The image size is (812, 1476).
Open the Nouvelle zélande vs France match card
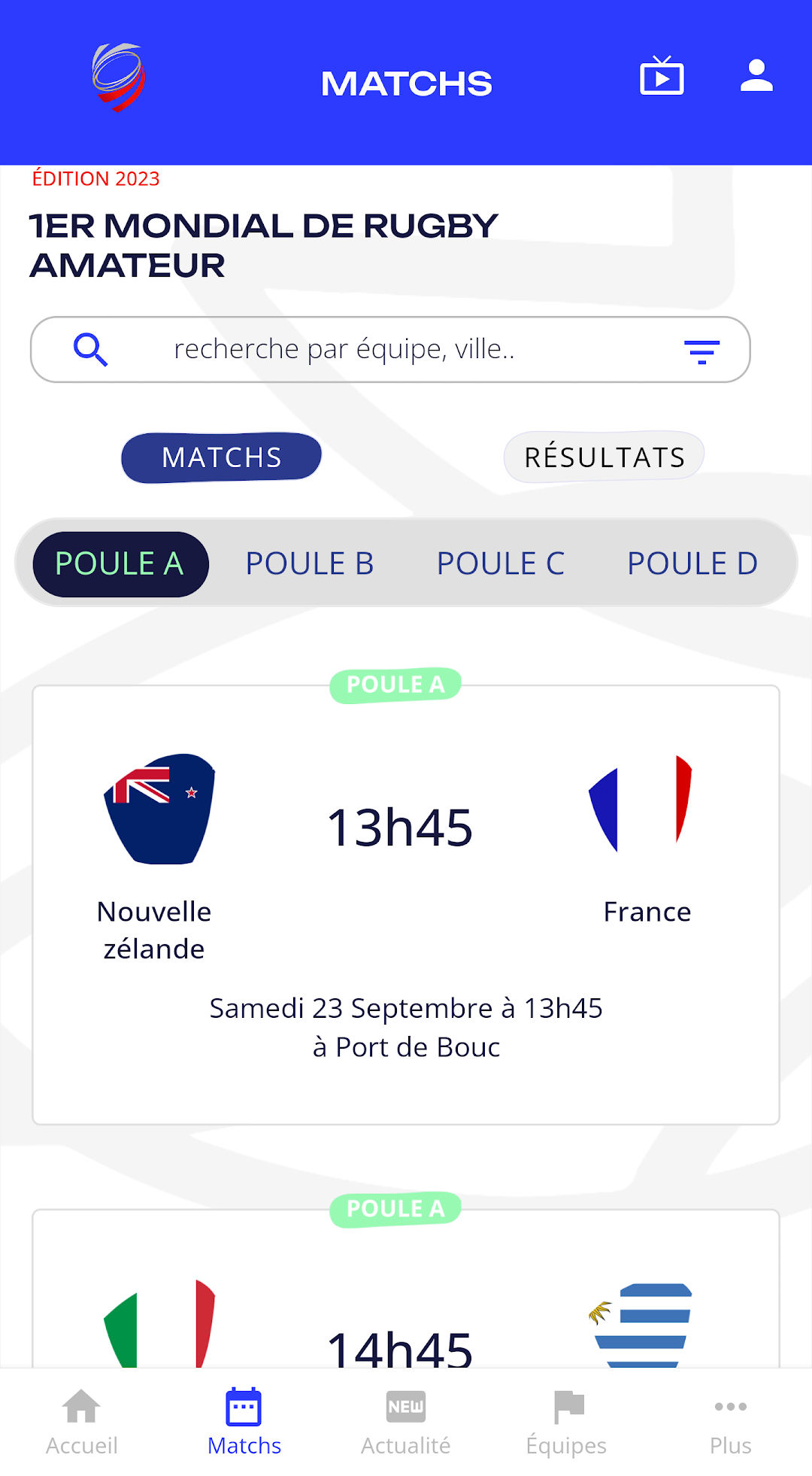click(x=406, y=905)
